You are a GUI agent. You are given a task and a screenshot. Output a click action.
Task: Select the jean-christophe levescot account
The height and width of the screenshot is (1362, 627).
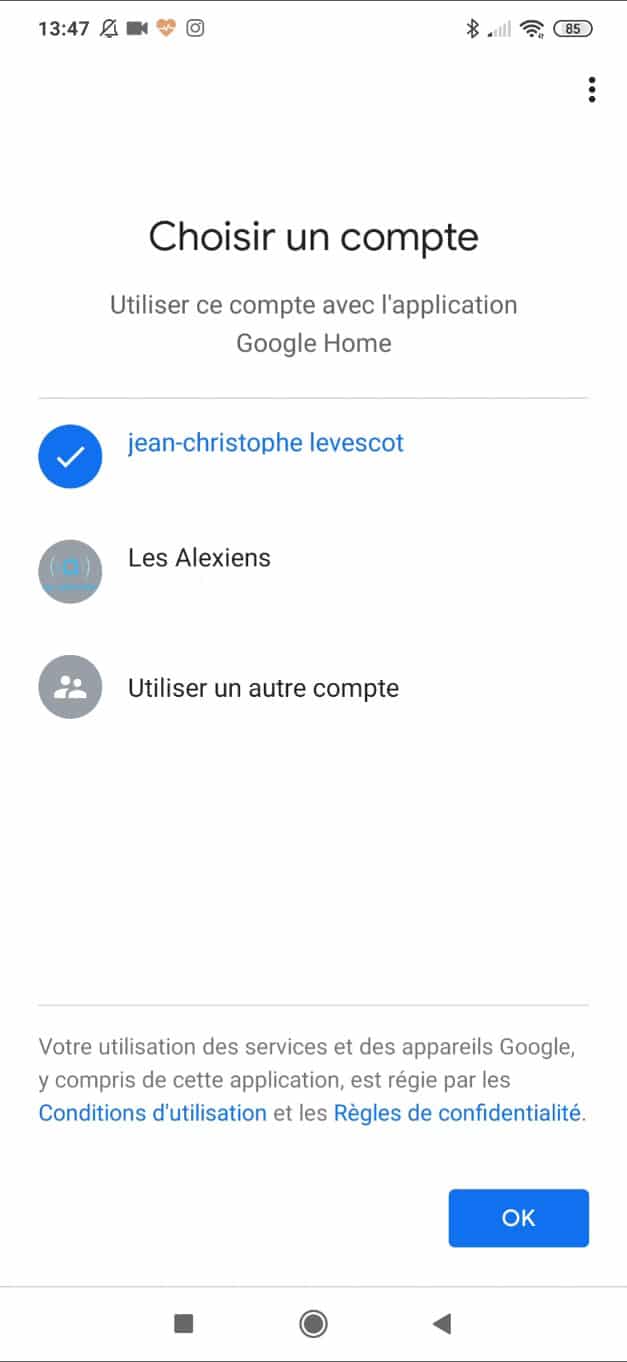(x=313, y=456)
